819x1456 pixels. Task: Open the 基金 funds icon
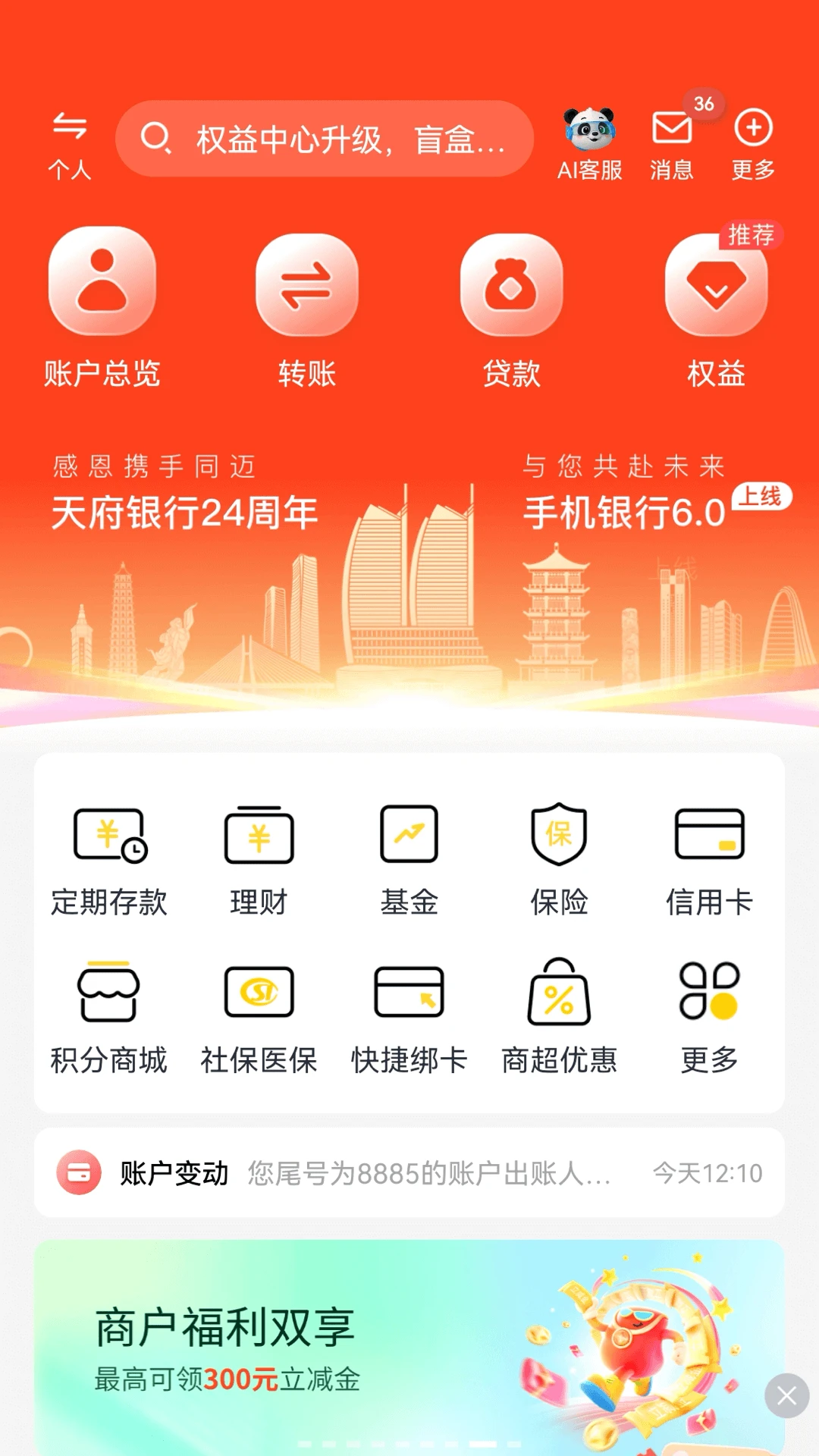[409, 857]
